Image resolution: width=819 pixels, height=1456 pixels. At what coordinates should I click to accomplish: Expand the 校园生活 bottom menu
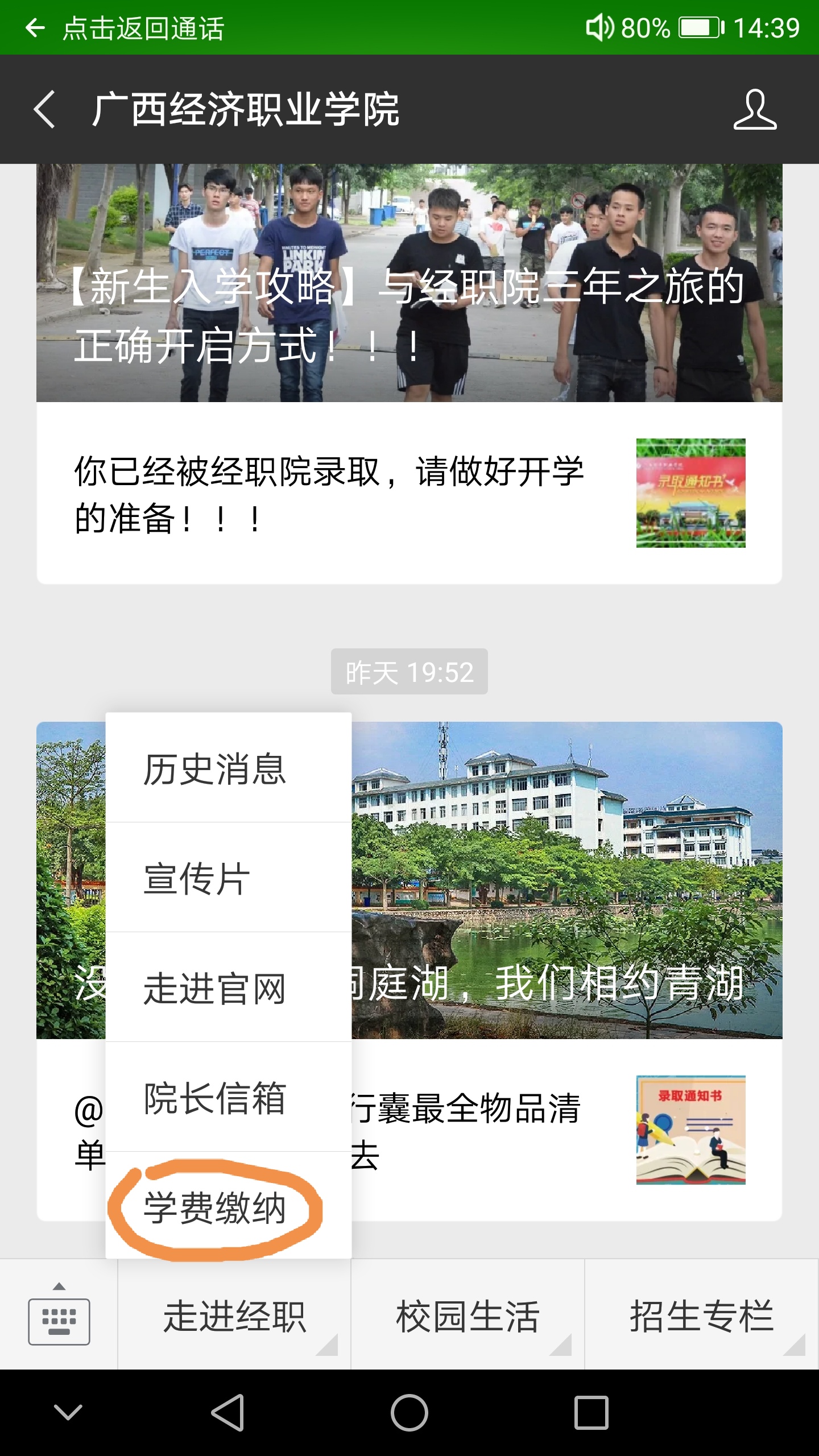(468, 1316)
